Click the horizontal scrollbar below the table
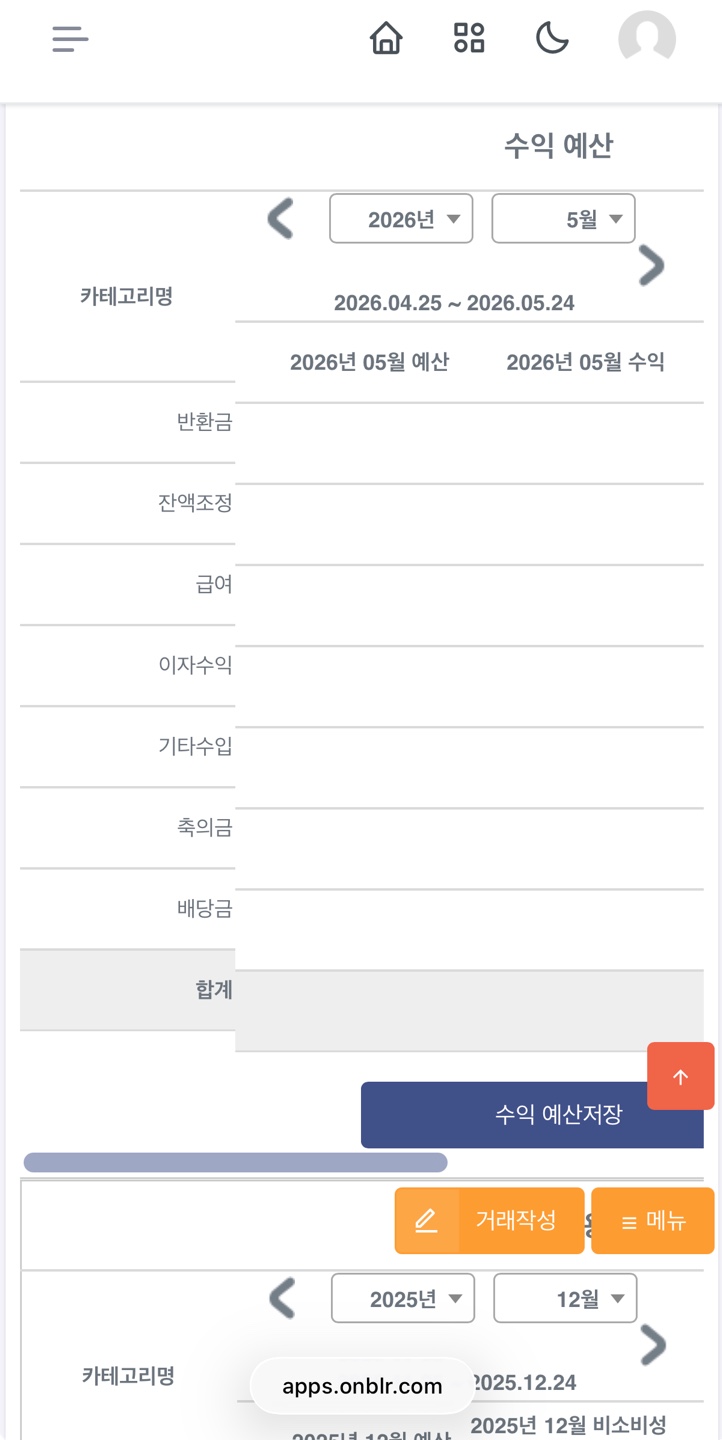Viewport: 722px width, 1440px height. (x=235, y=1161)
